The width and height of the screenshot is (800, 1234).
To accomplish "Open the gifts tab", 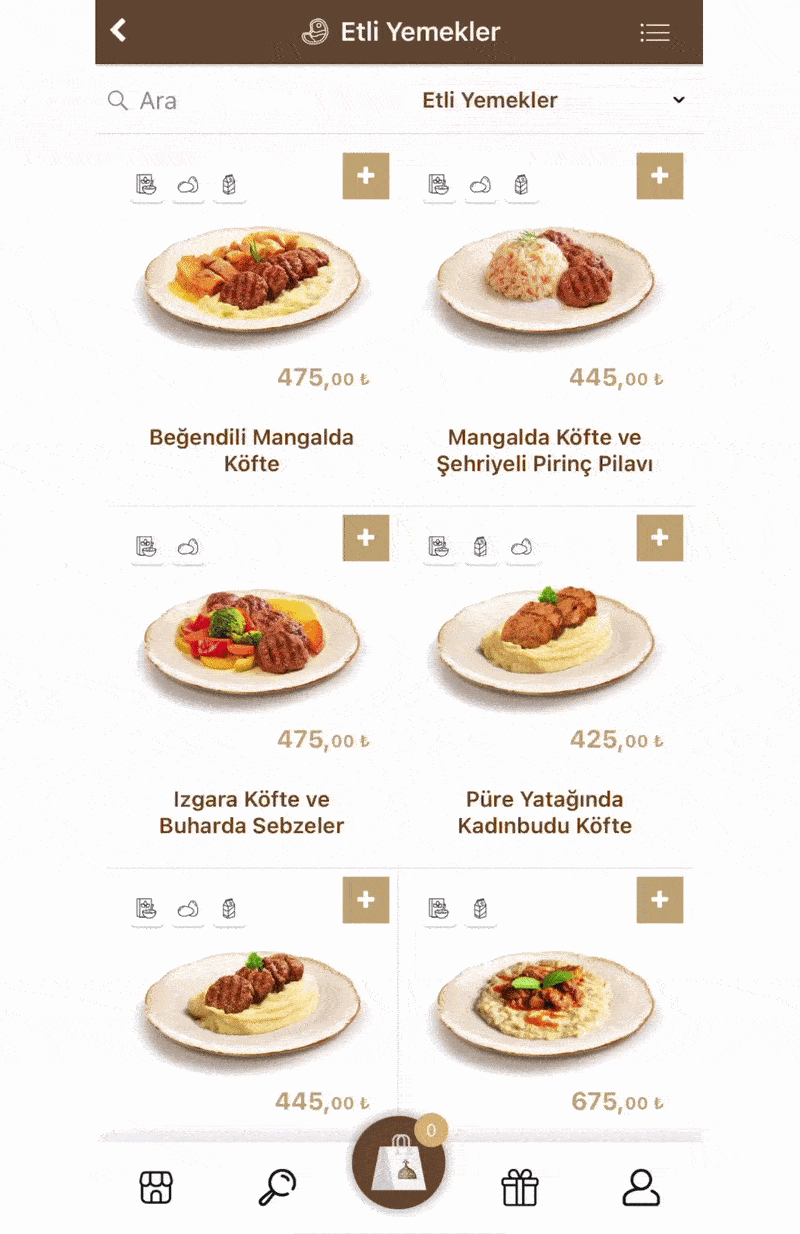I will (x=520, y=1188).
